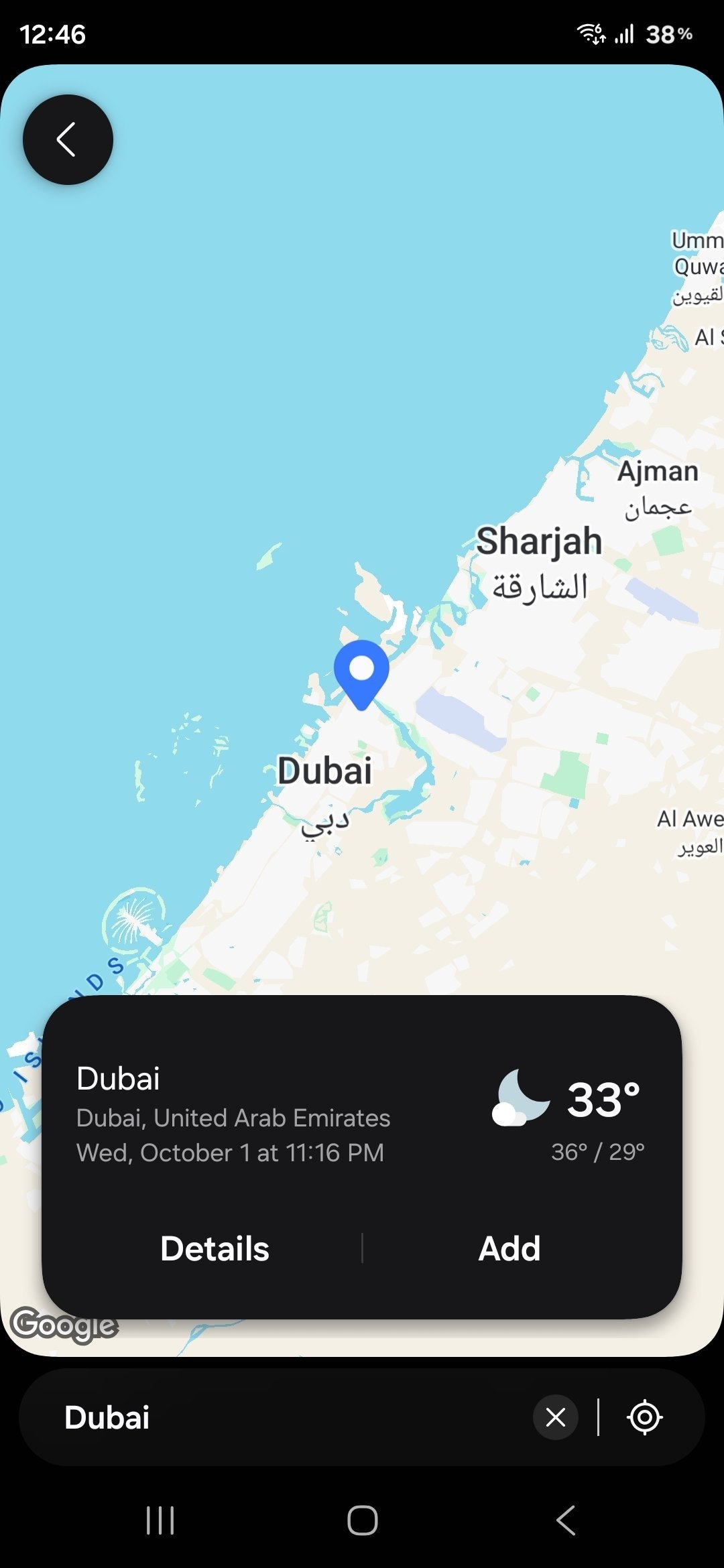Viewport: 724px width, 1568px height.
Task: Use current location target icon
Action: tap(645, 1417)
